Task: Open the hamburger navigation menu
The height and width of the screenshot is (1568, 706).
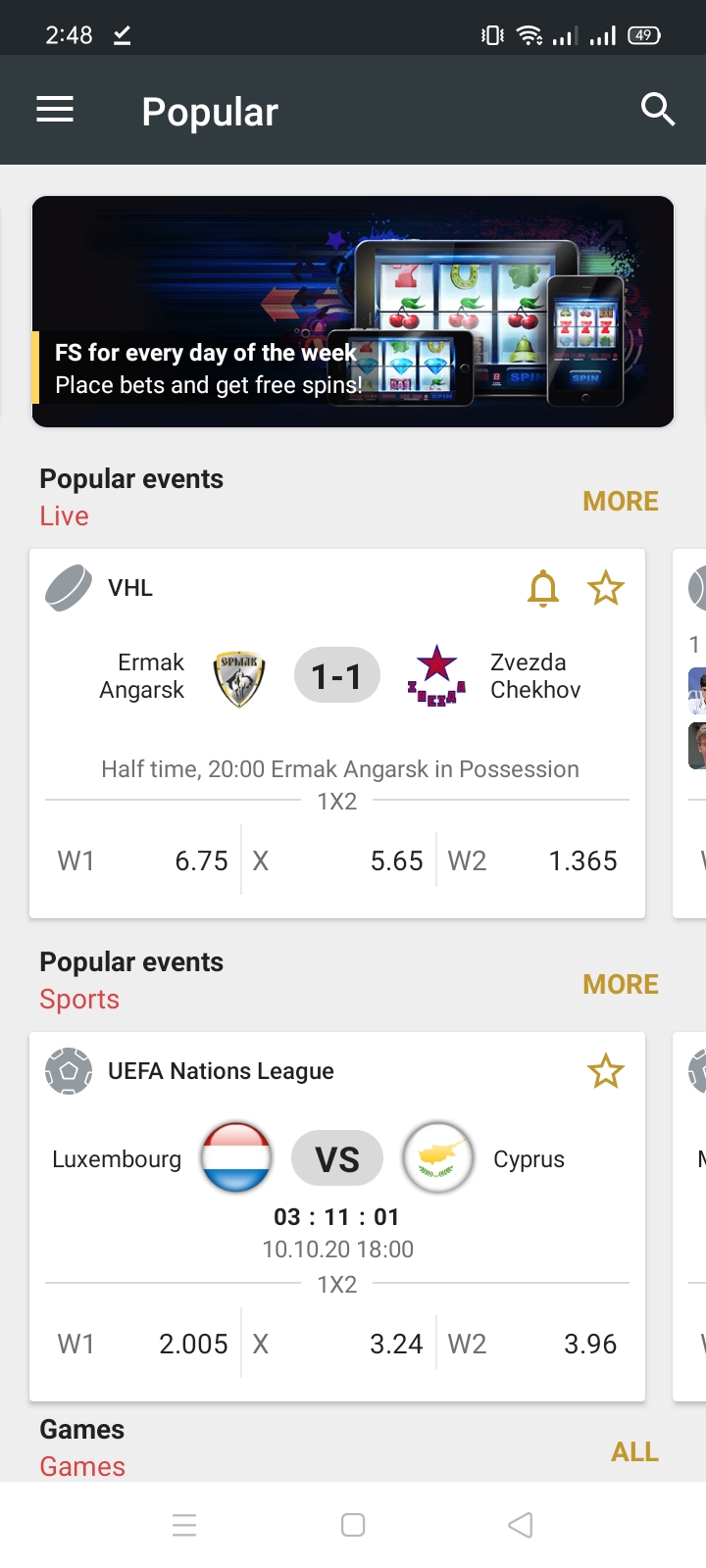Action: click(55, 110)
